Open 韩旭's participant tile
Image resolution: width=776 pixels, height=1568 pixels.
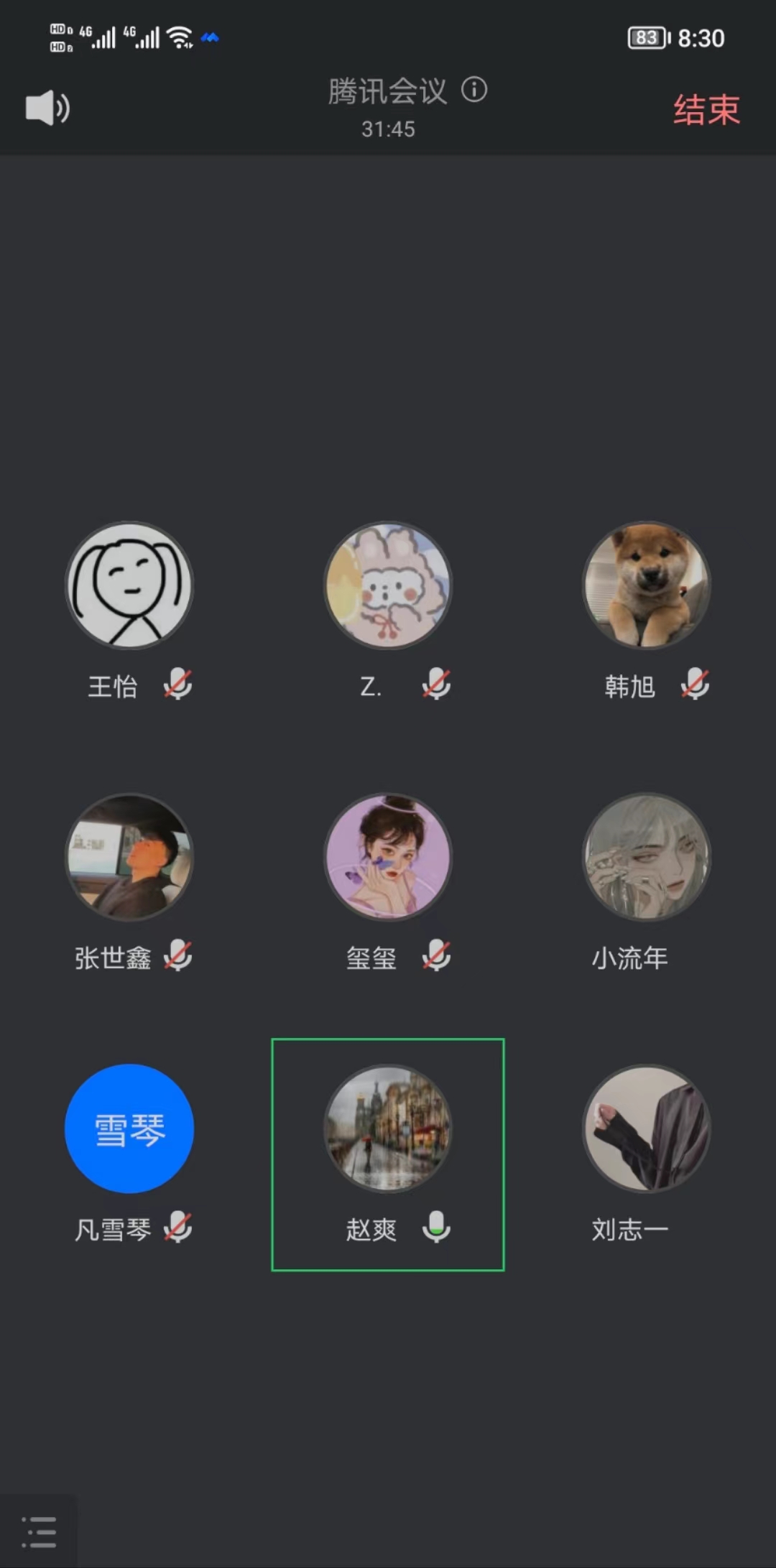[x=647, y=585]
